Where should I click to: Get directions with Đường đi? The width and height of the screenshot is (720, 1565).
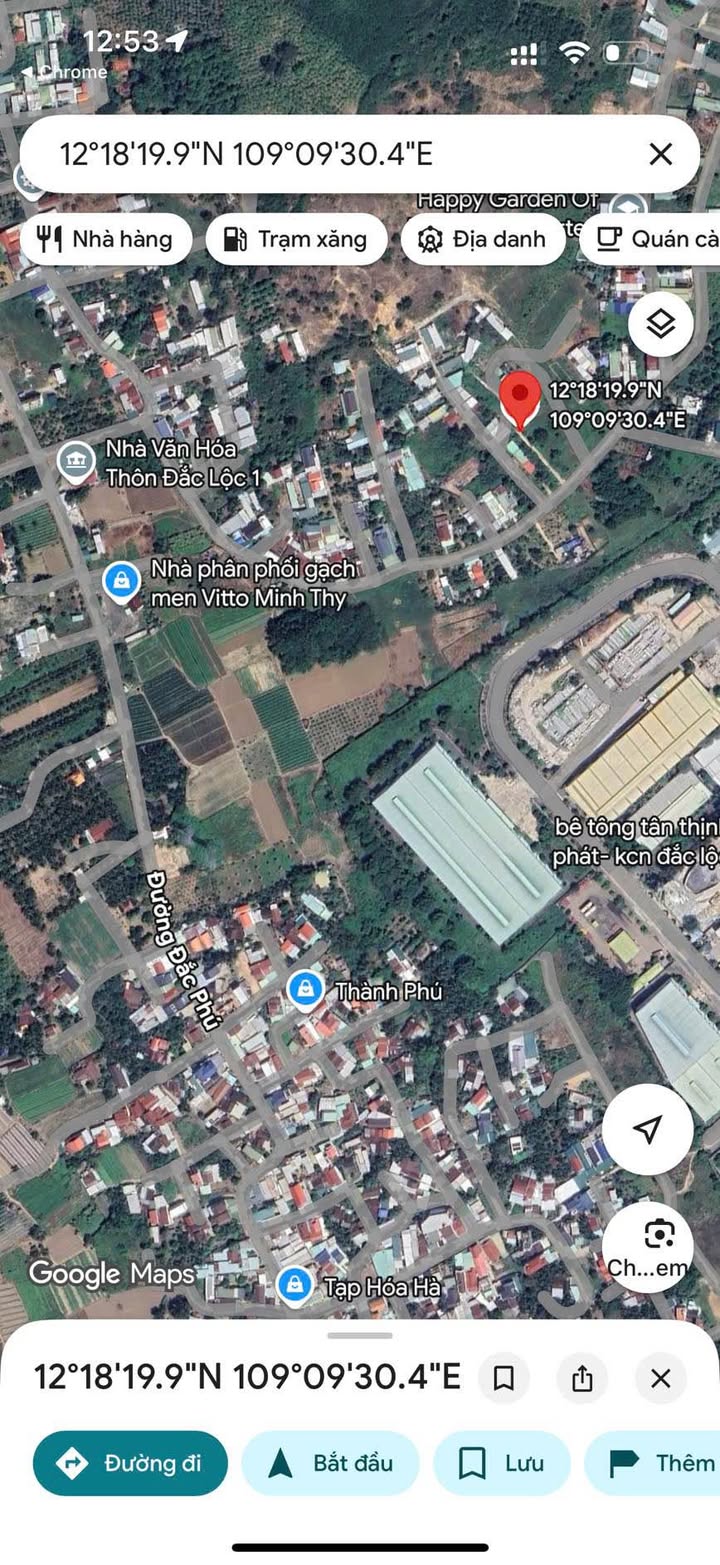tap(130, 1463)
